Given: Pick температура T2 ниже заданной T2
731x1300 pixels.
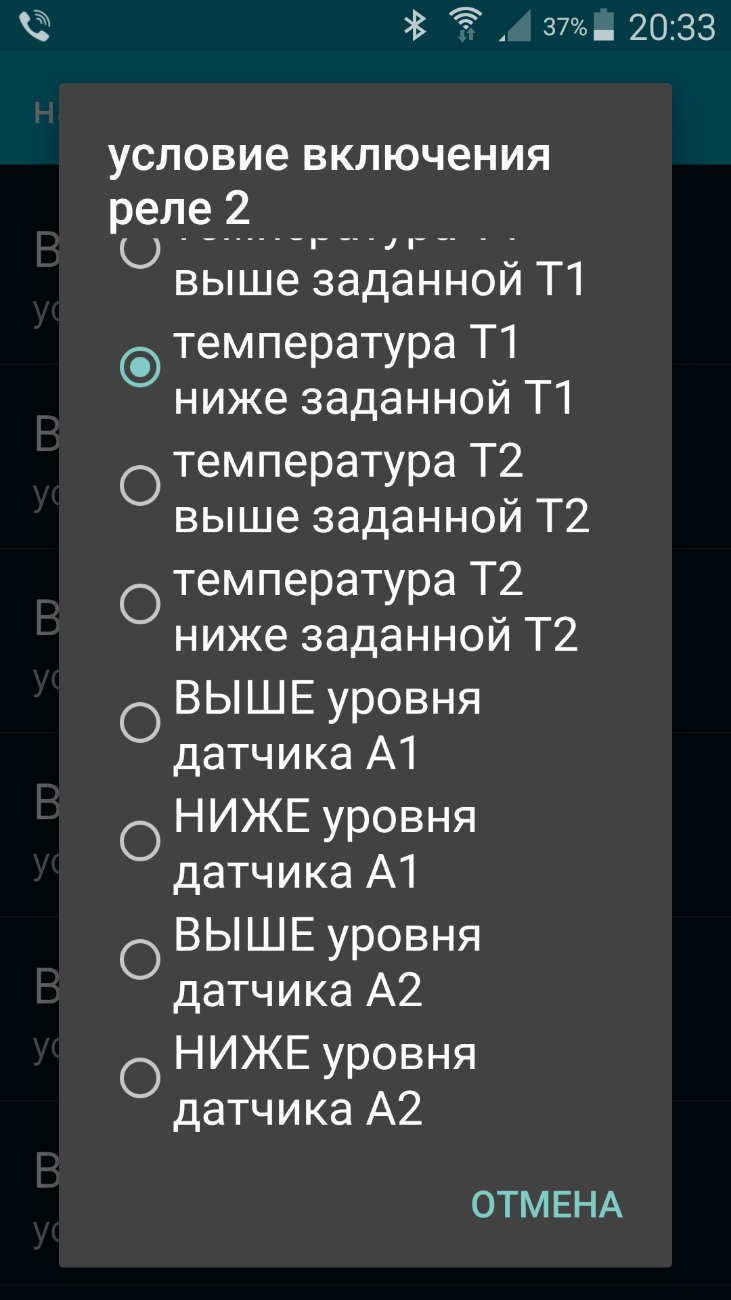Looking at the screenshot, I should [x=365, y=605].
